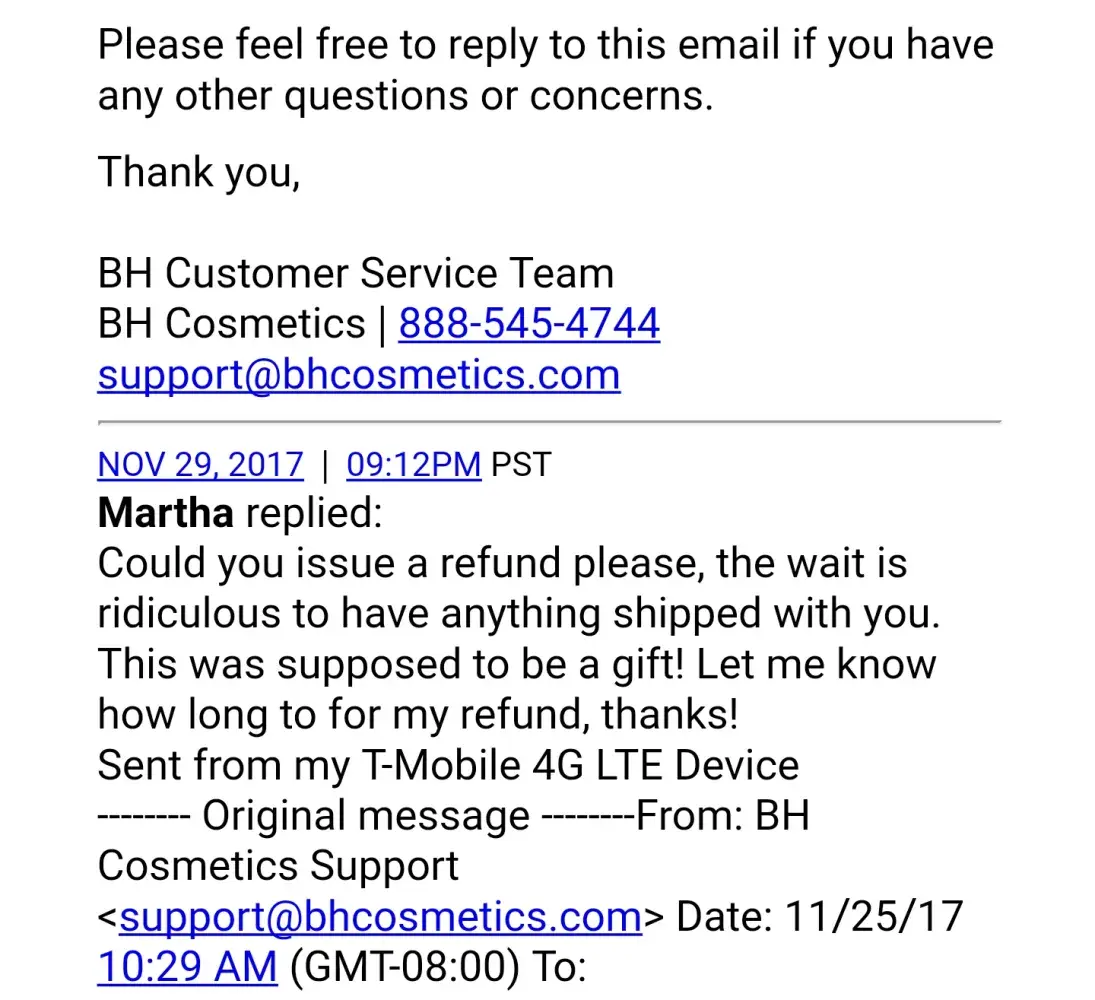Tap the 09:12PM time link
Viewport: 1095px width, 1000px height.
(413, 465)
